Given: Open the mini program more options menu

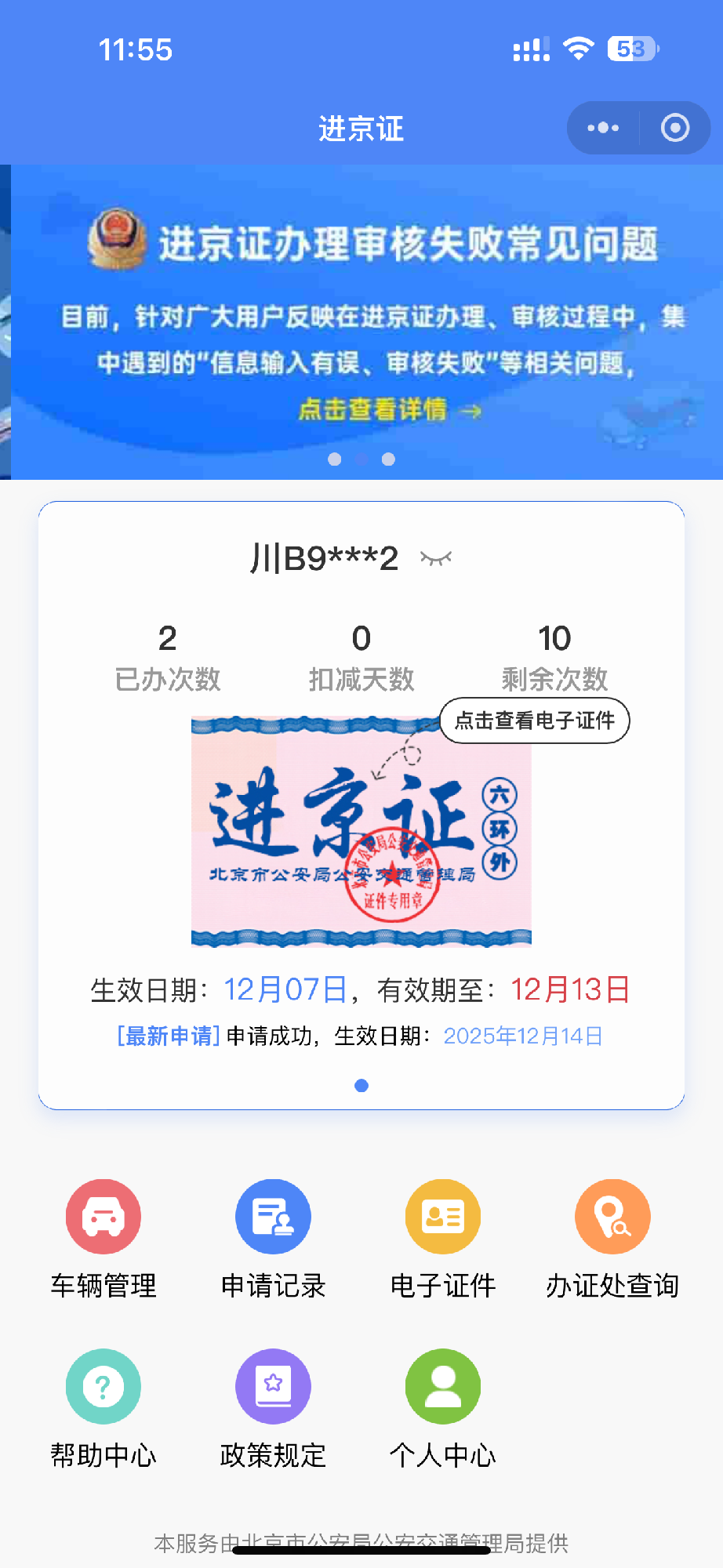Looking at the screenshot, I should [603, 128].
